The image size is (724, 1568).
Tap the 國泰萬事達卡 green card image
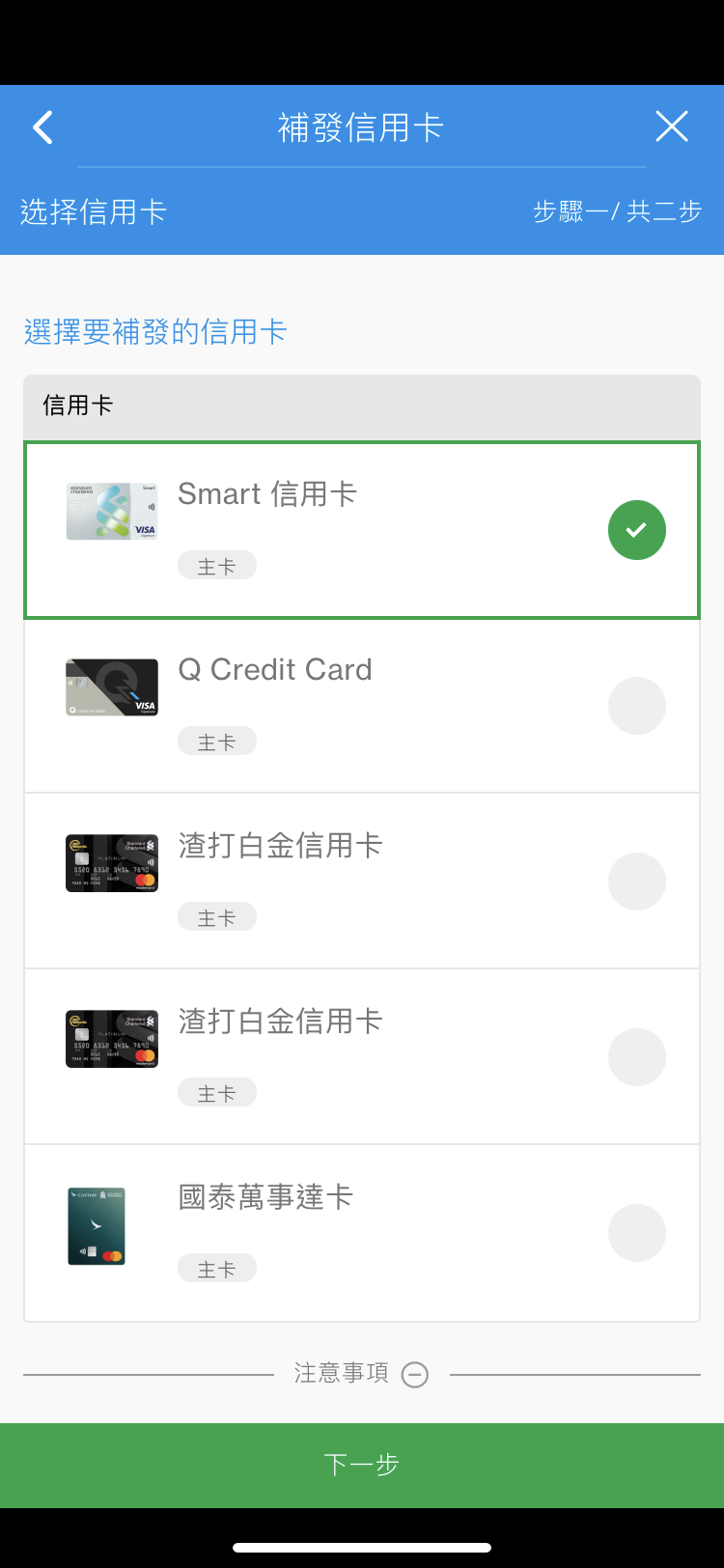pyautogui.click(x=97, y=1226)
